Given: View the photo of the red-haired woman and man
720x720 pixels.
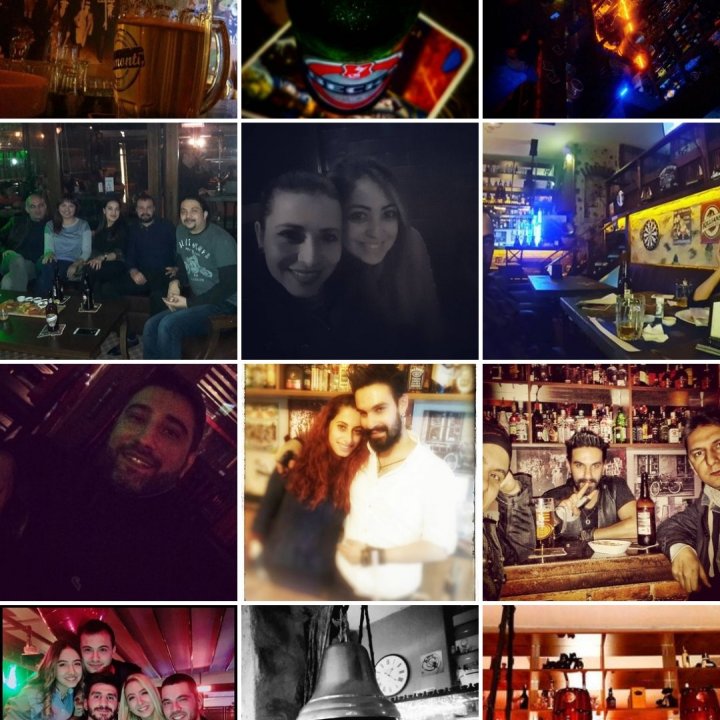Looking at the screenshot, I should [x=359, y=481].
